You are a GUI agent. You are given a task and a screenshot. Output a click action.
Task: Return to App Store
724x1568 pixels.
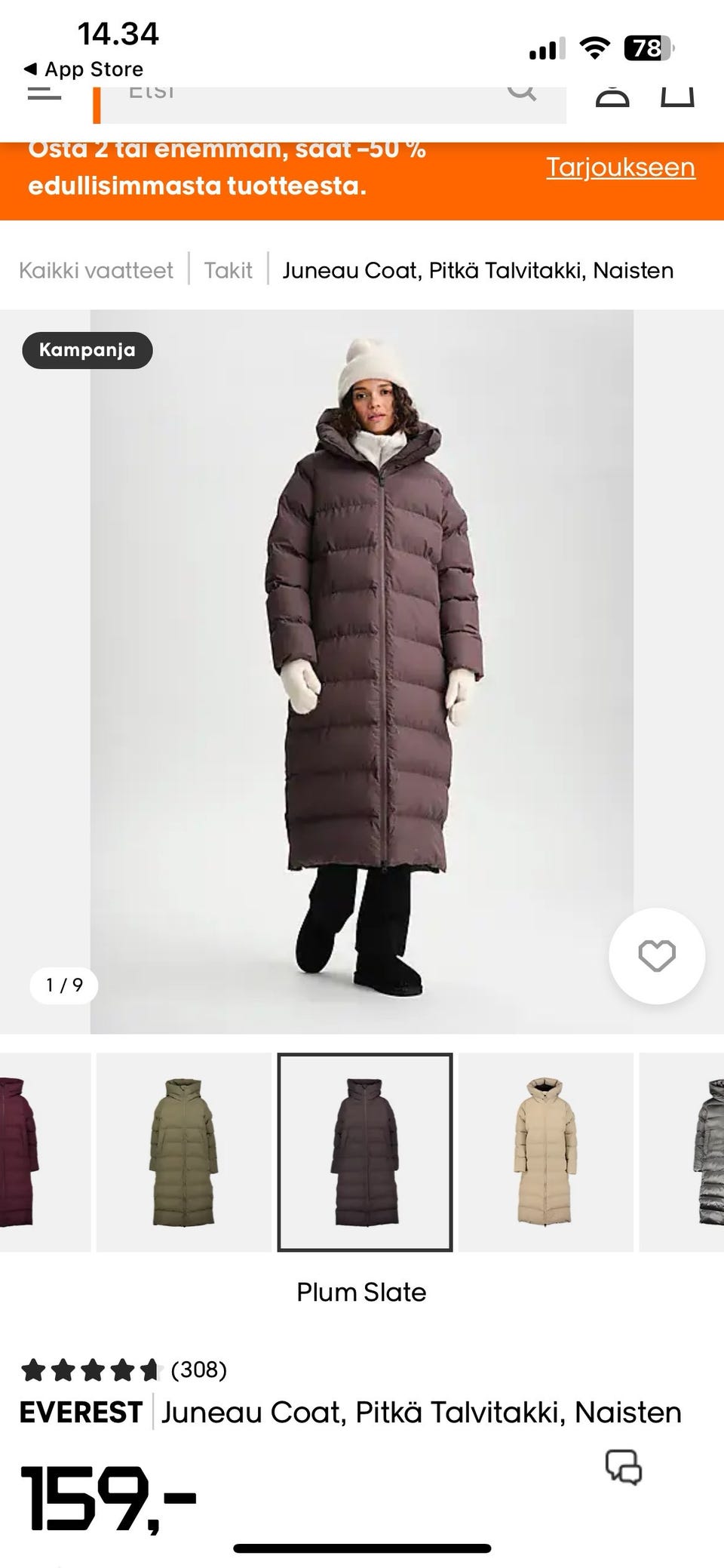pyautogui.click(x=84, y=69)
